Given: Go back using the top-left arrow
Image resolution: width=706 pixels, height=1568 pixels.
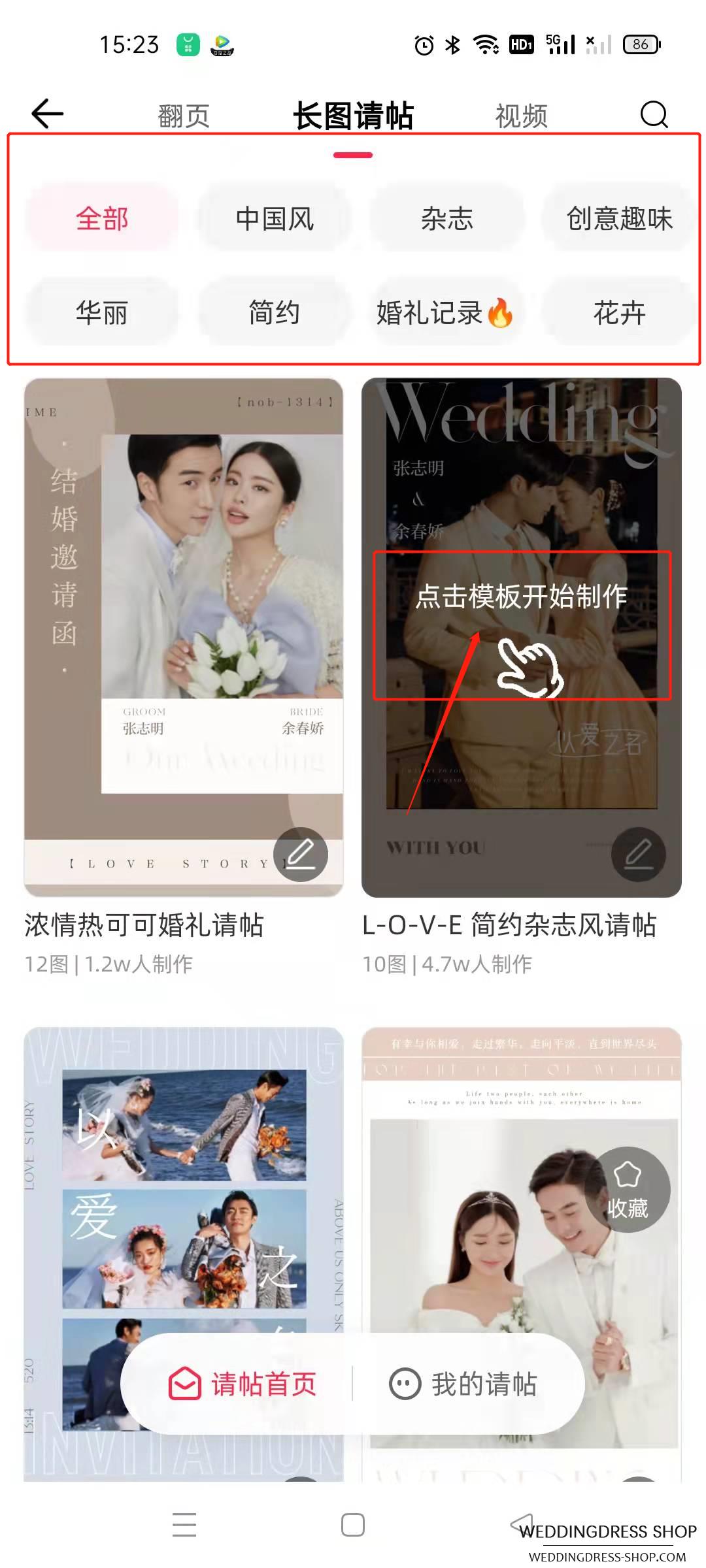Looking at the screenshot, I should click(48, 114).
